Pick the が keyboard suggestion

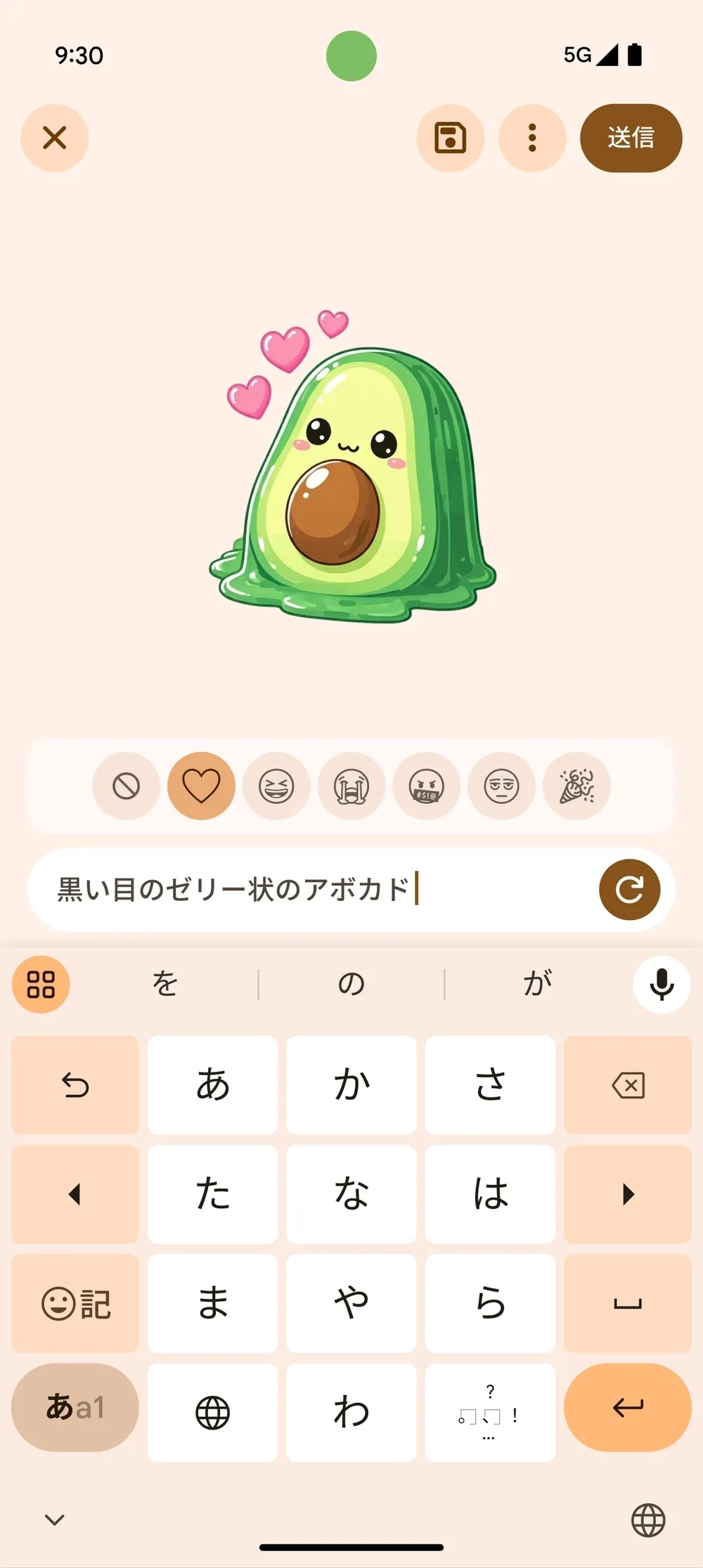click(538, 984)
